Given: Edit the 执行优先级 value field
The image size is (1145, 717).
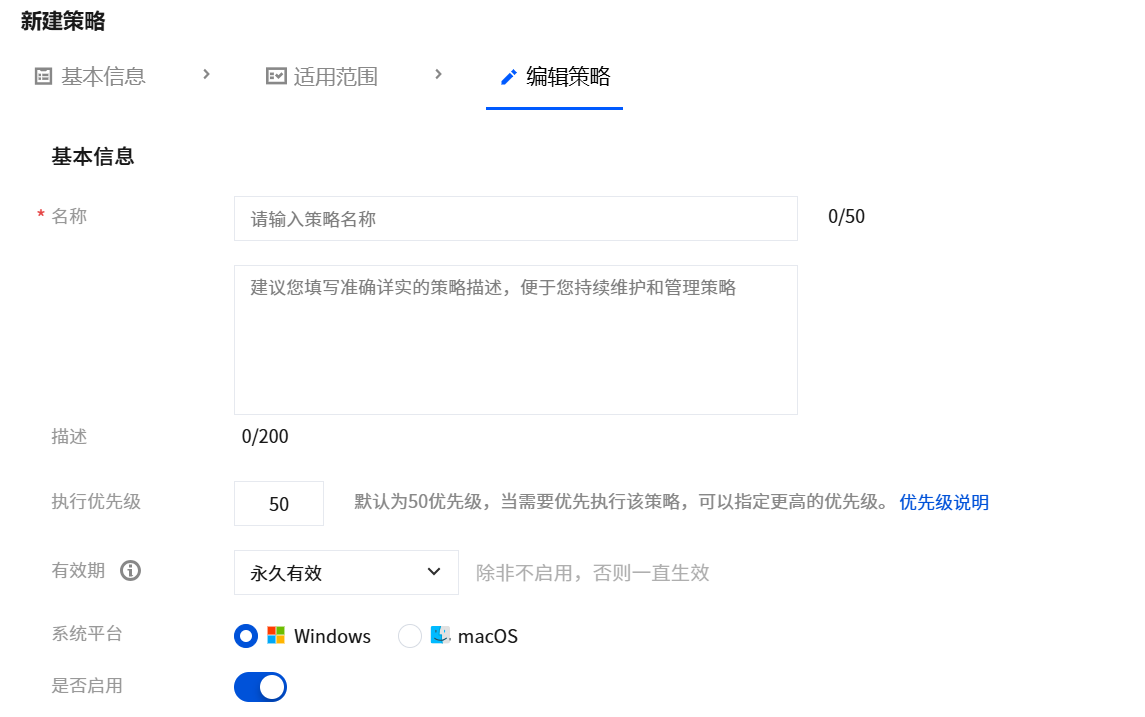Looking at the screenshot, I should pyautogui.click(x=279, y=503).
